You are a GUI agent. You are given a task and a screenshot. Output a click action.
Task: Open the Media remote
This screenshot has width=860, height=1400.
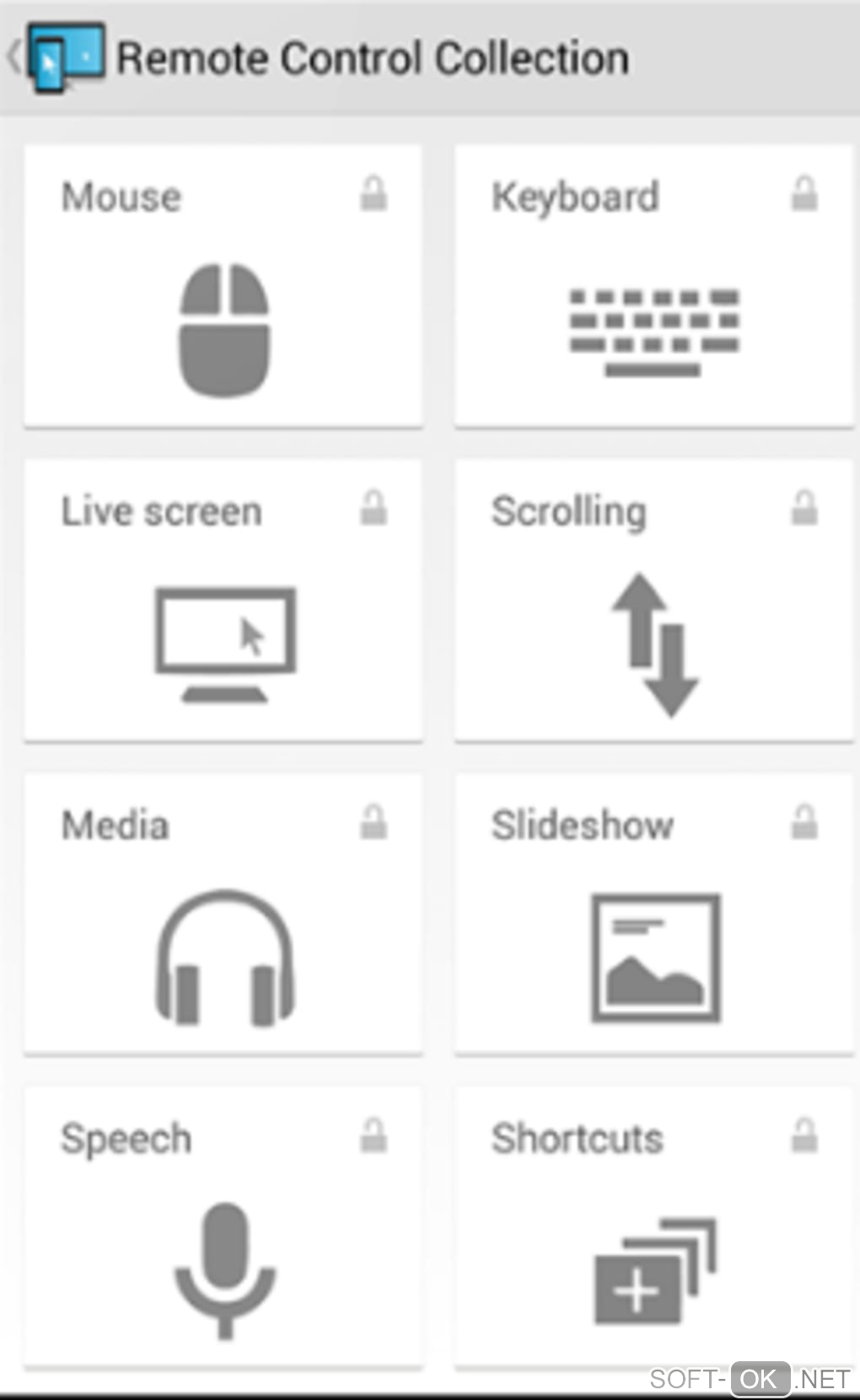(223, 914)
